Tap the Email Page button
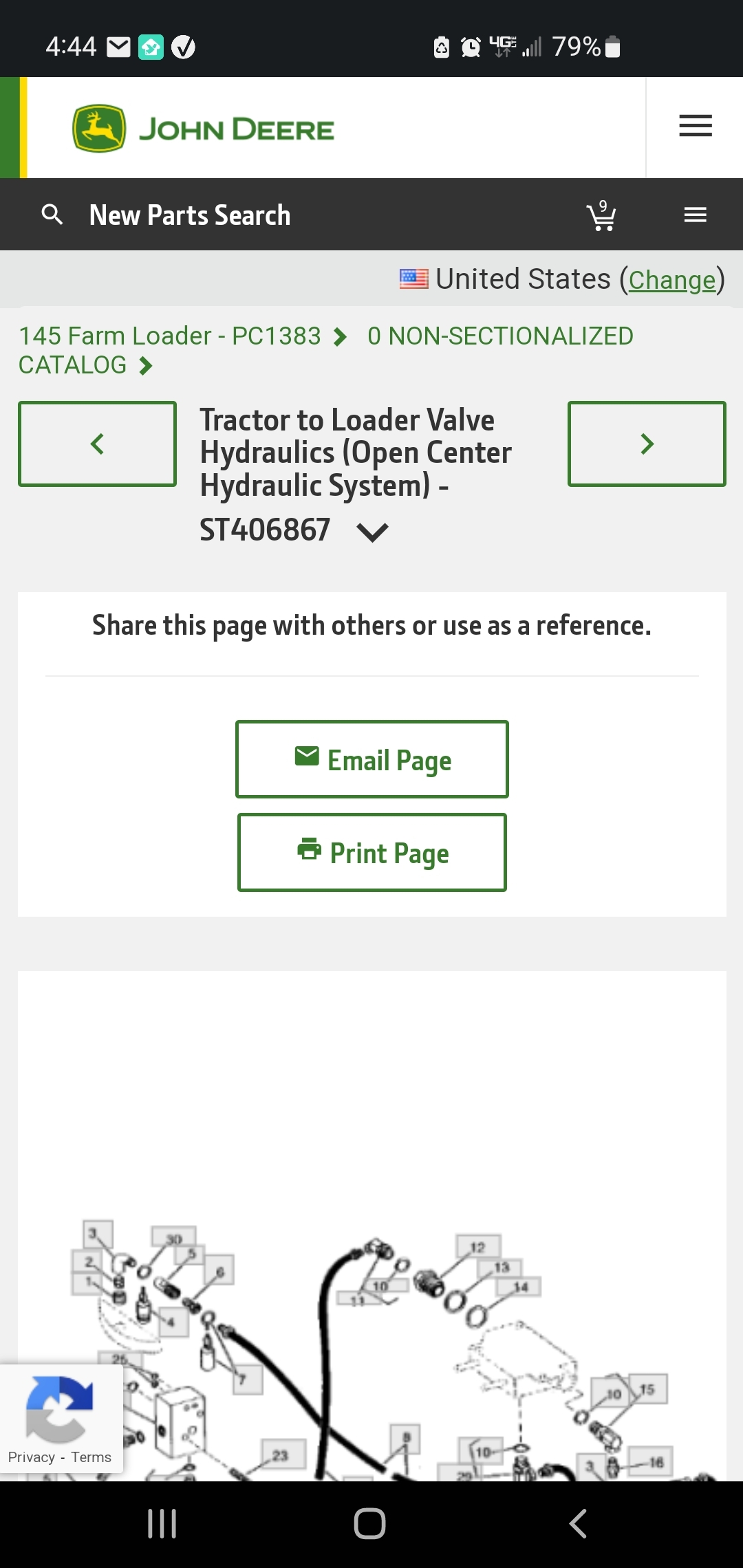743x1568 pixels. [372, 759]
